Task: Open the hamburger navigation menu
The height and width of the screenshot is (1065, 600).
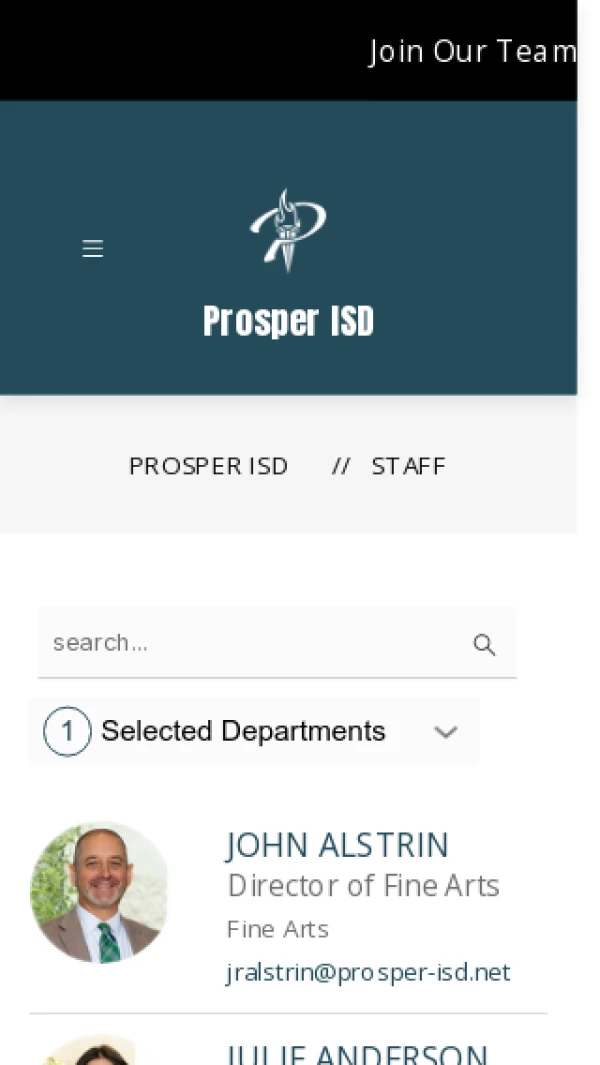Action: [92, 249]
